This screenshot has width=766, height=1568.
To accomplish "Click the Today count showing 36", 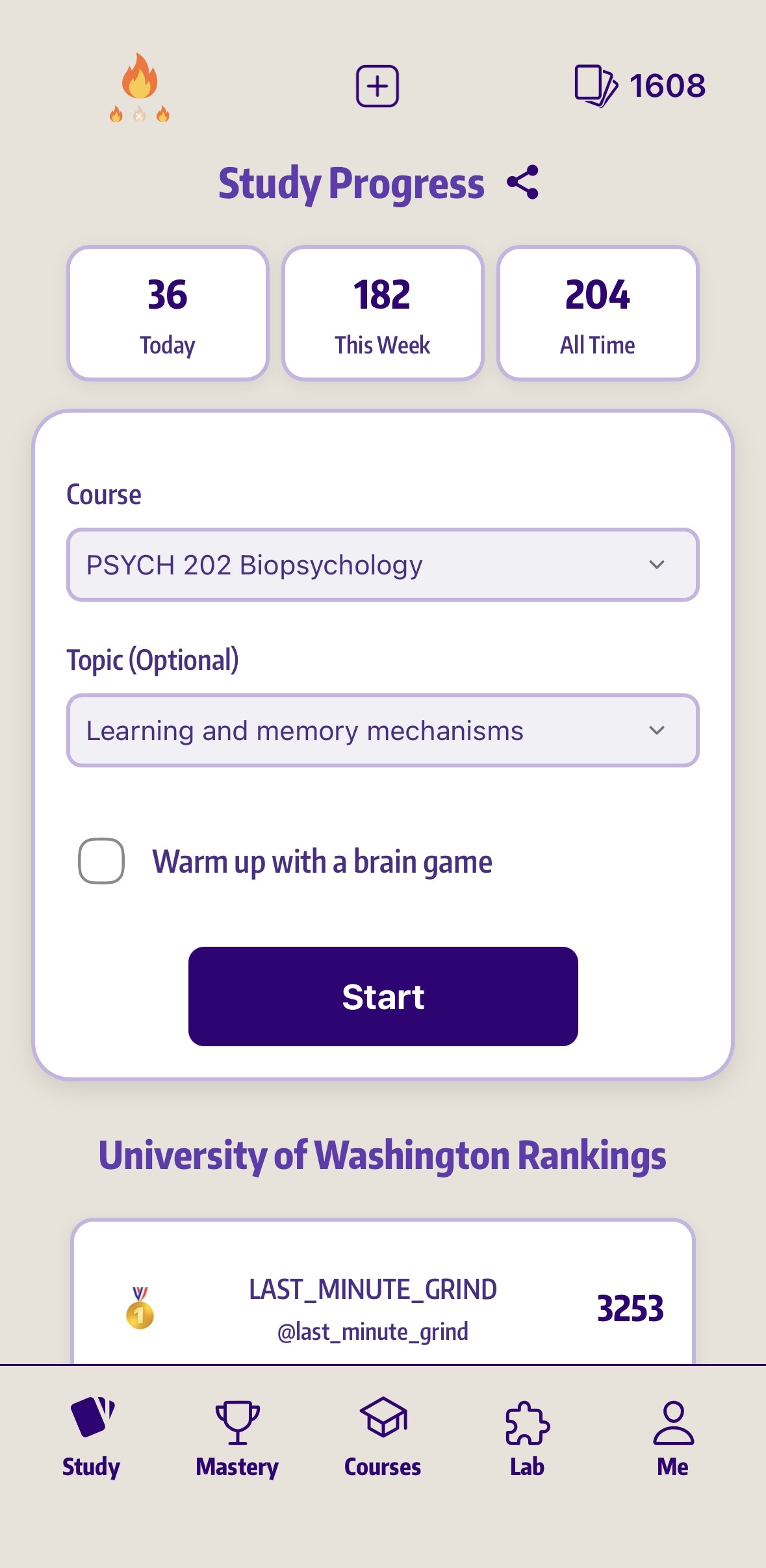I will (167, 294).
